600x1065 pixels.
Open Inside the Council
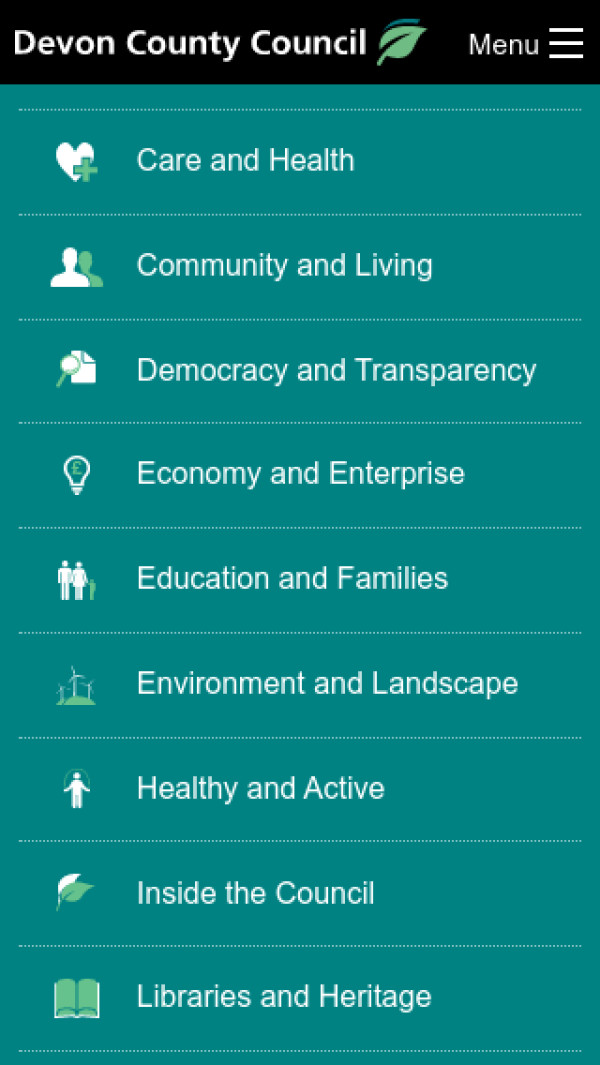[255, 893]
